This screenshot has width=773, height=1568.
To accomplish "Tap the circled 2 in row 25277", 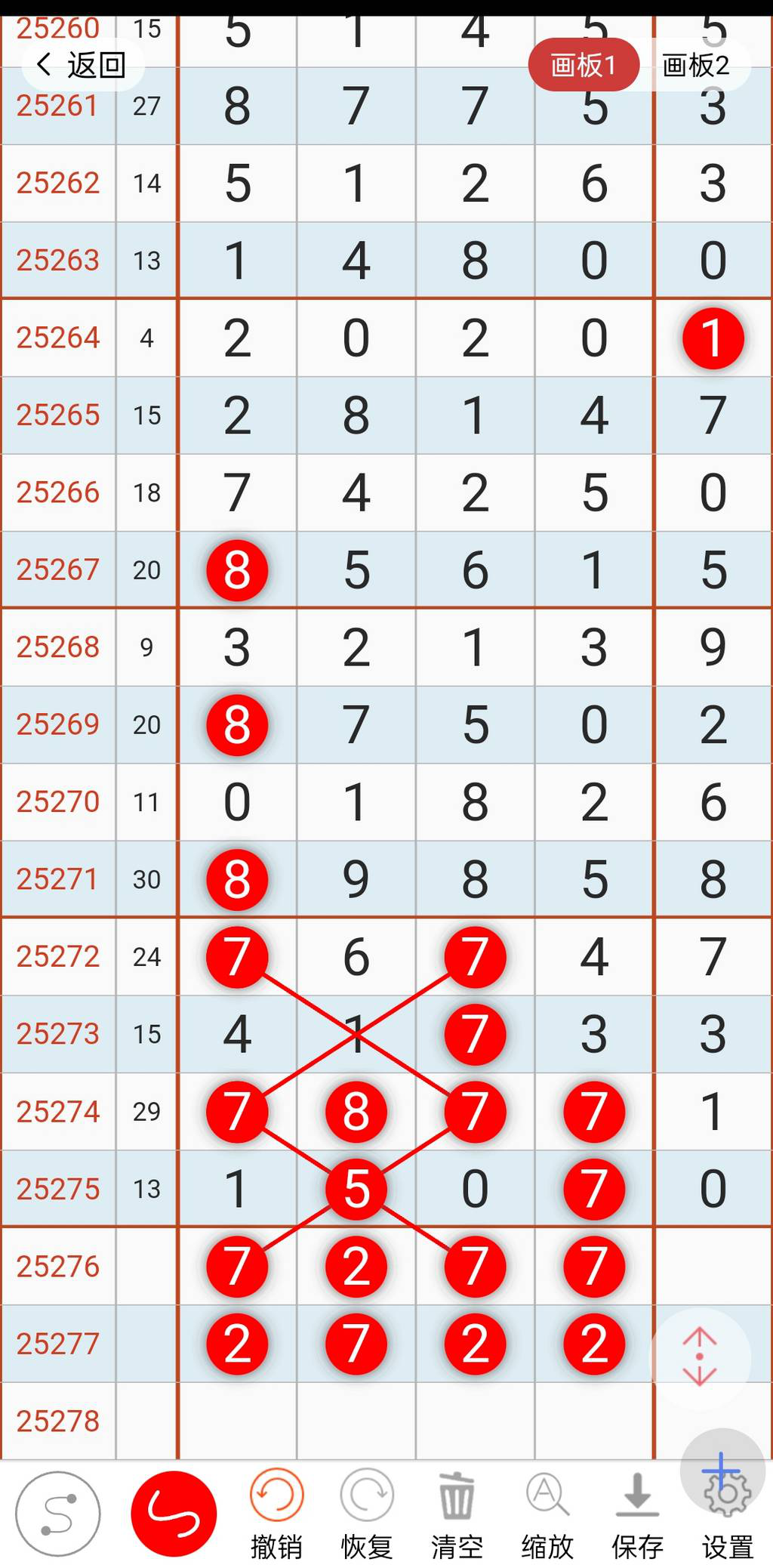I will tap(237, 1344).
